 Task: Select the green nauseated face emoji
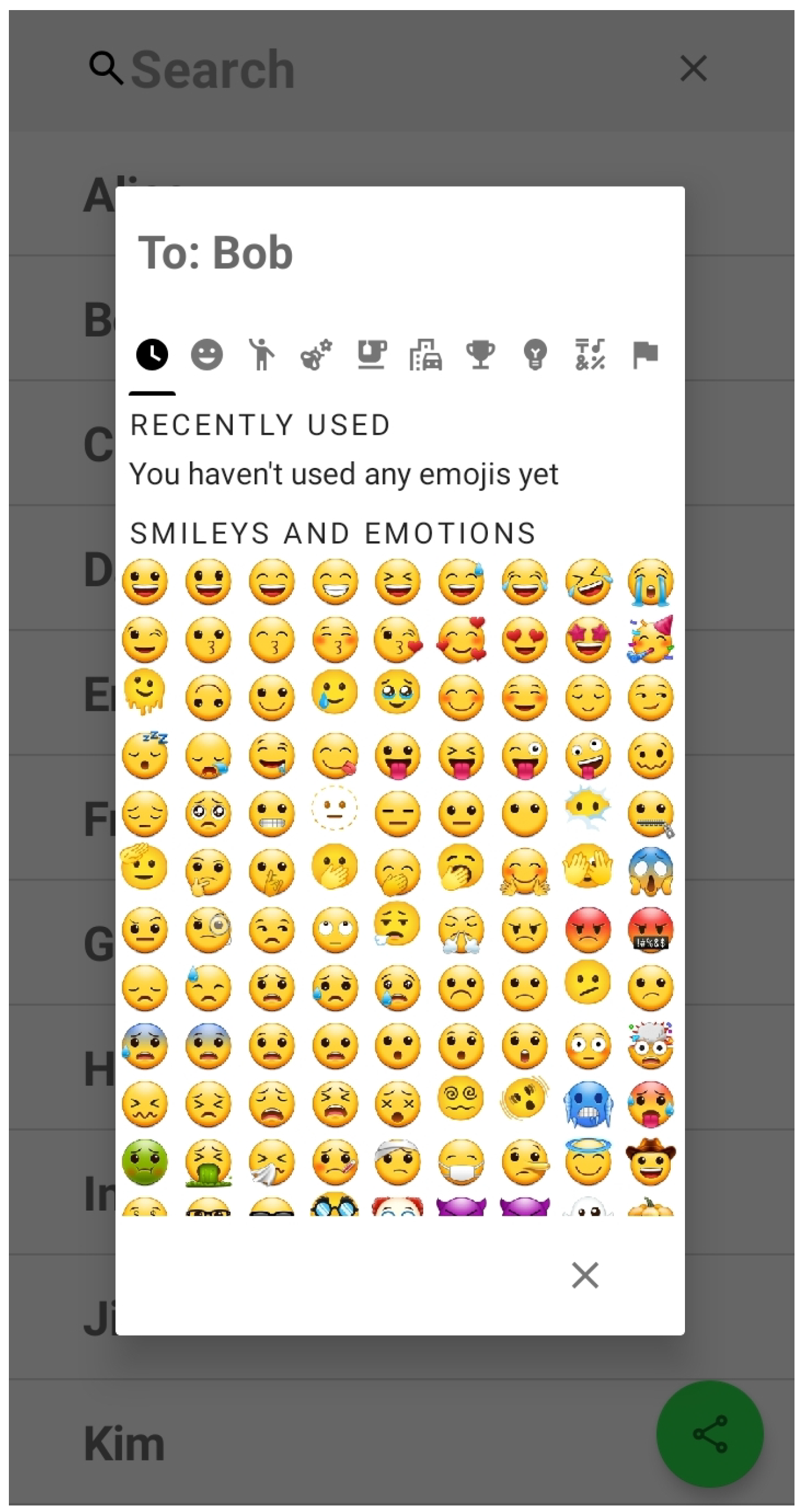pyautogui.click(x=145, y=1162)
